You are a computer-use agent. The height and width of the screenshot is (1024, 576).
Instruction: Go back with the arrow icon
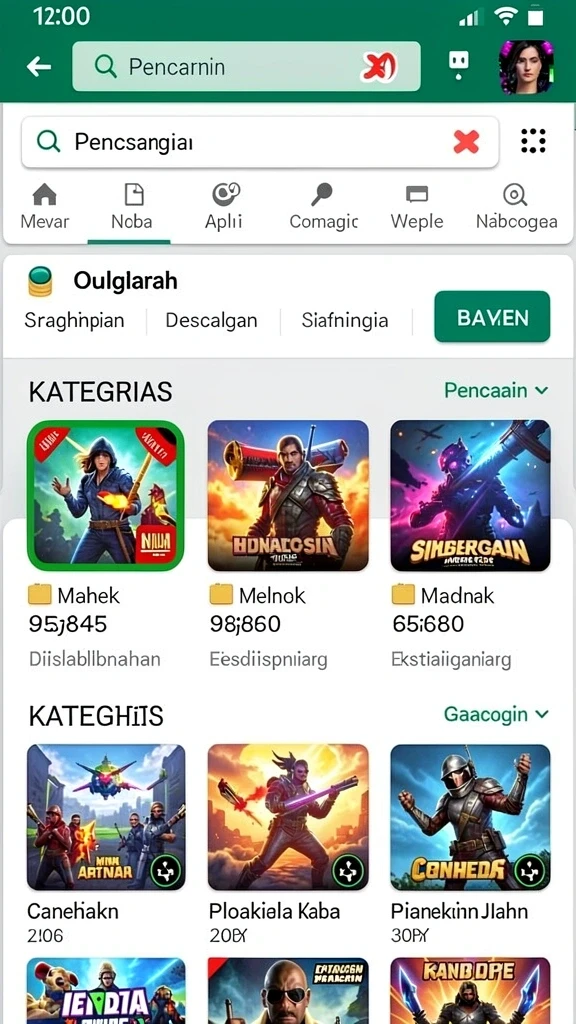point(39,66)
